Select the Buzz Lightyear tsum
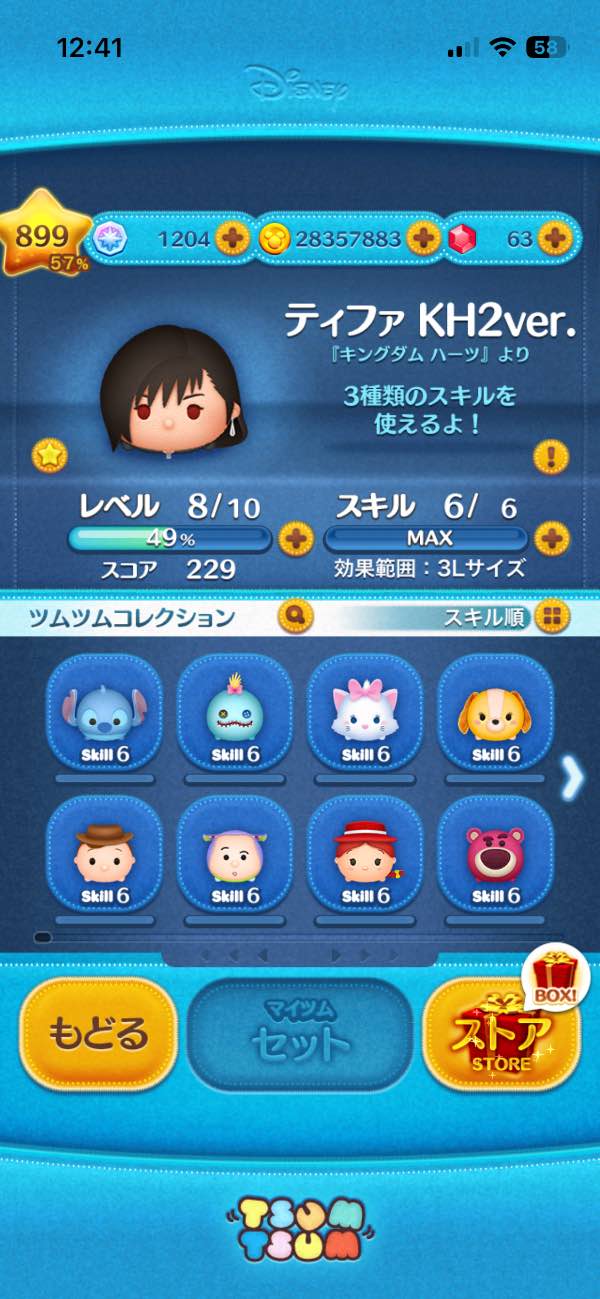Screen dimensions: 600x1299 coord(235,854)
